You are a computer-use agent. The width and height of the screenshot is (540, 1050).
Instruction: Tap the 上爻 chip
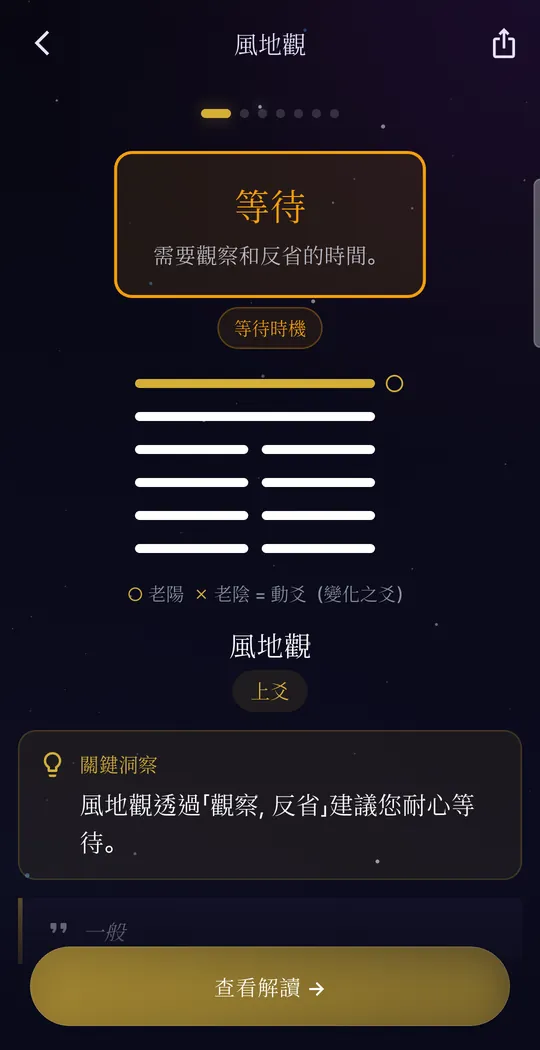point(270,691)
